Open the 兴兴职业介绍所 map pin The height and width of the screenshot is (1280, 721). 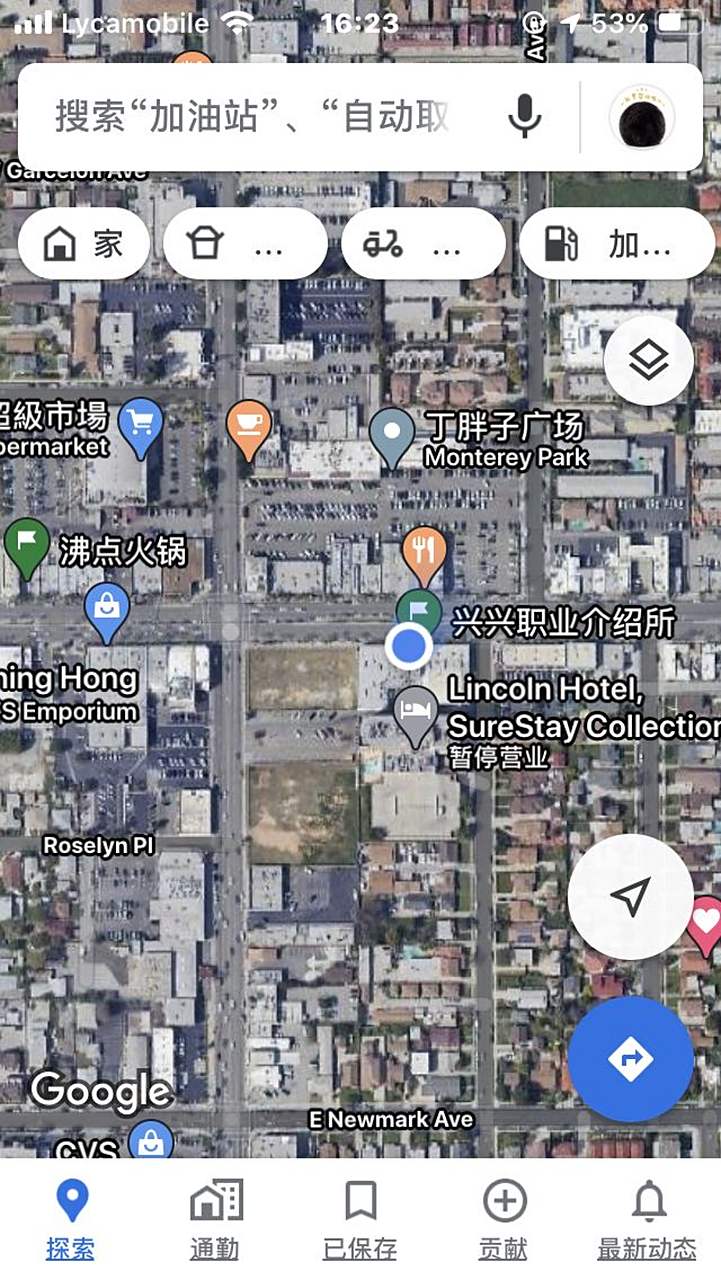(x=418, y=608)
